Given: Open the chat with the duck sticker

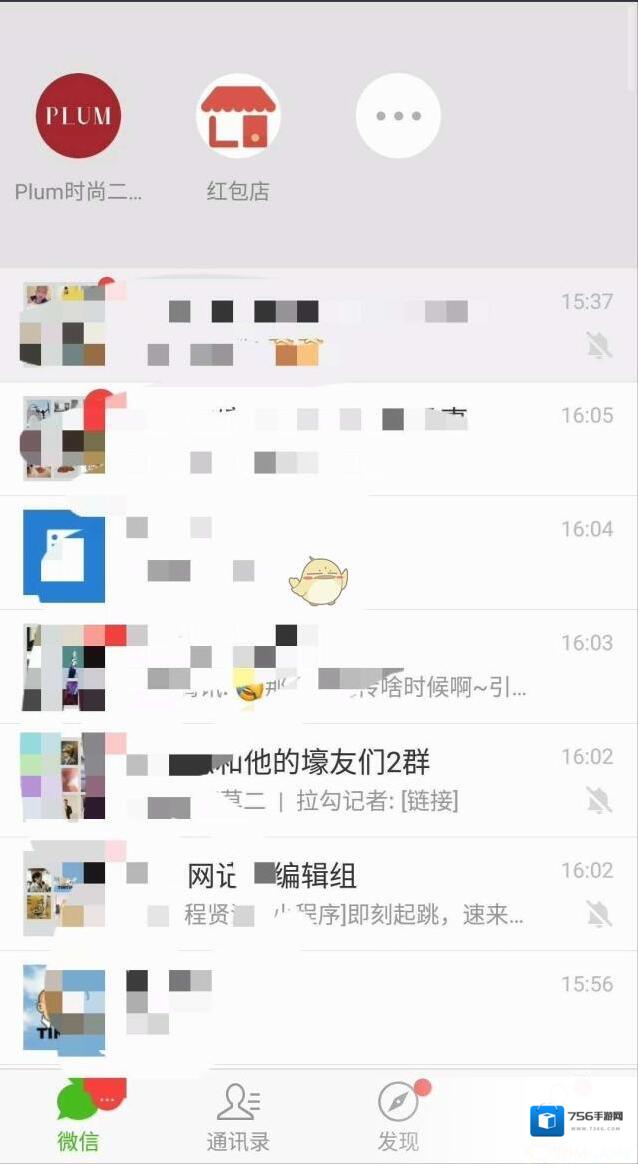Looking at the screenshot, I should coord(320,552).
